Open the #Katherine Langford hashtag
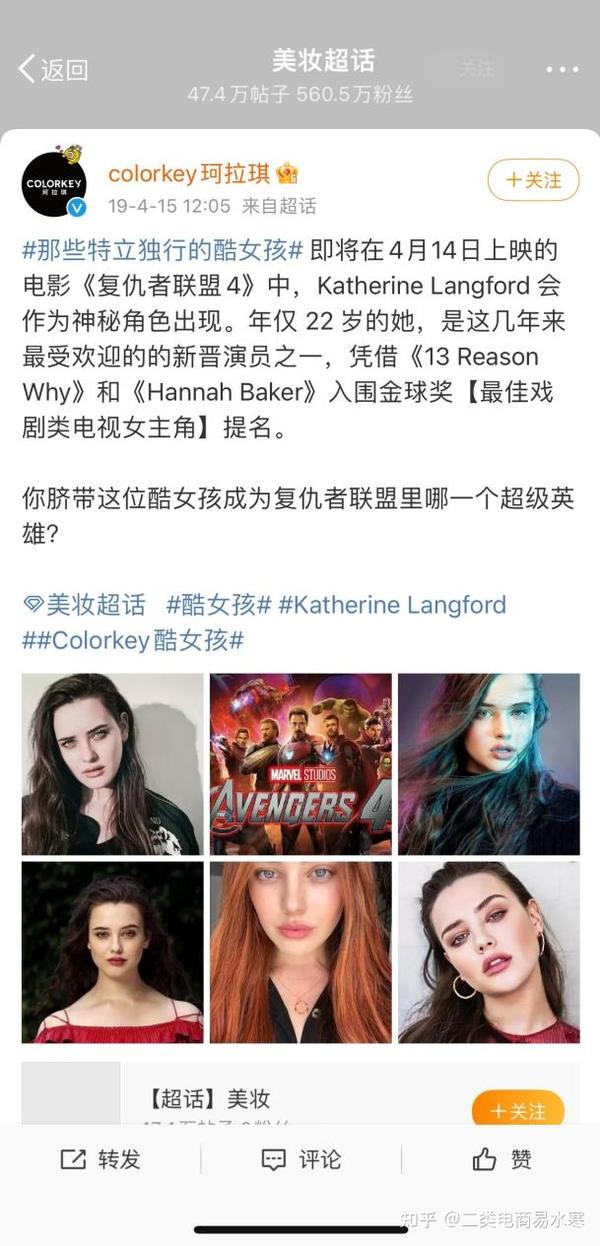This screenshot has height=1246, width=600. click(x=392, y=604)
